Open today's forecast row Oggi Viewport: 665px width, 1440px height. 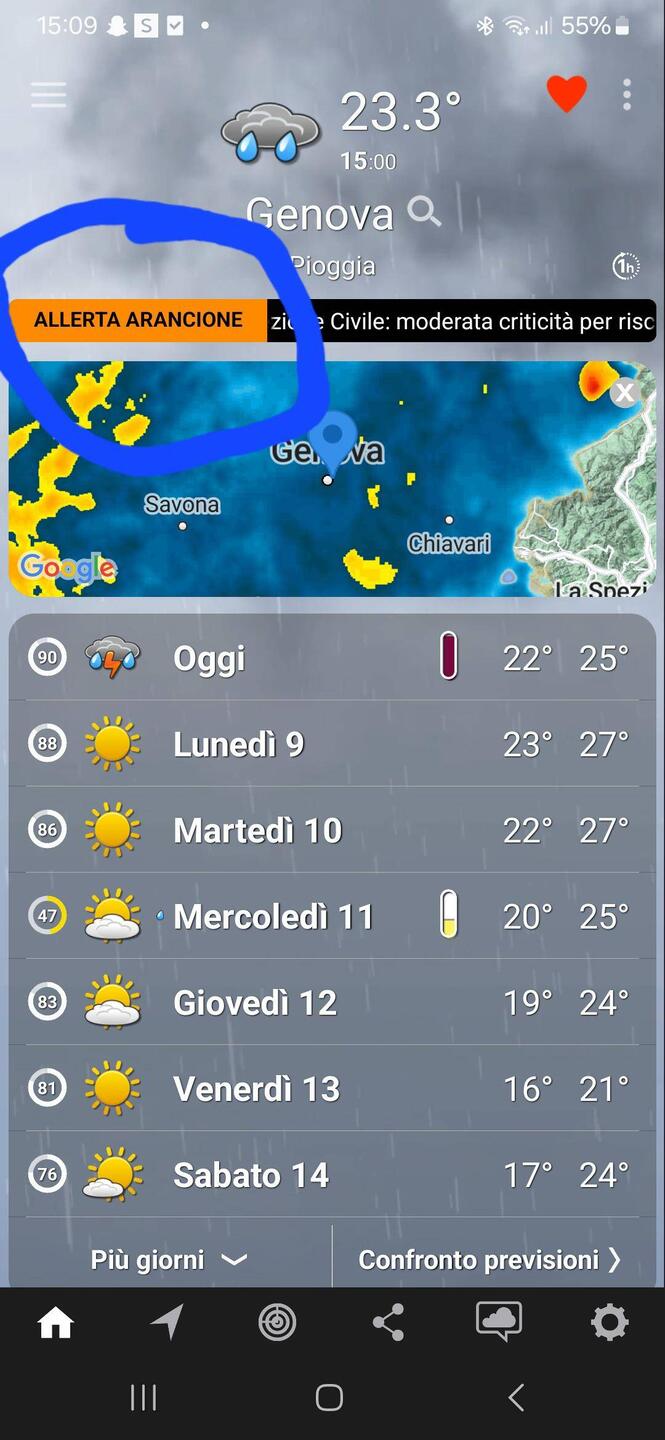pyautogui.click(x=330, y=658)
